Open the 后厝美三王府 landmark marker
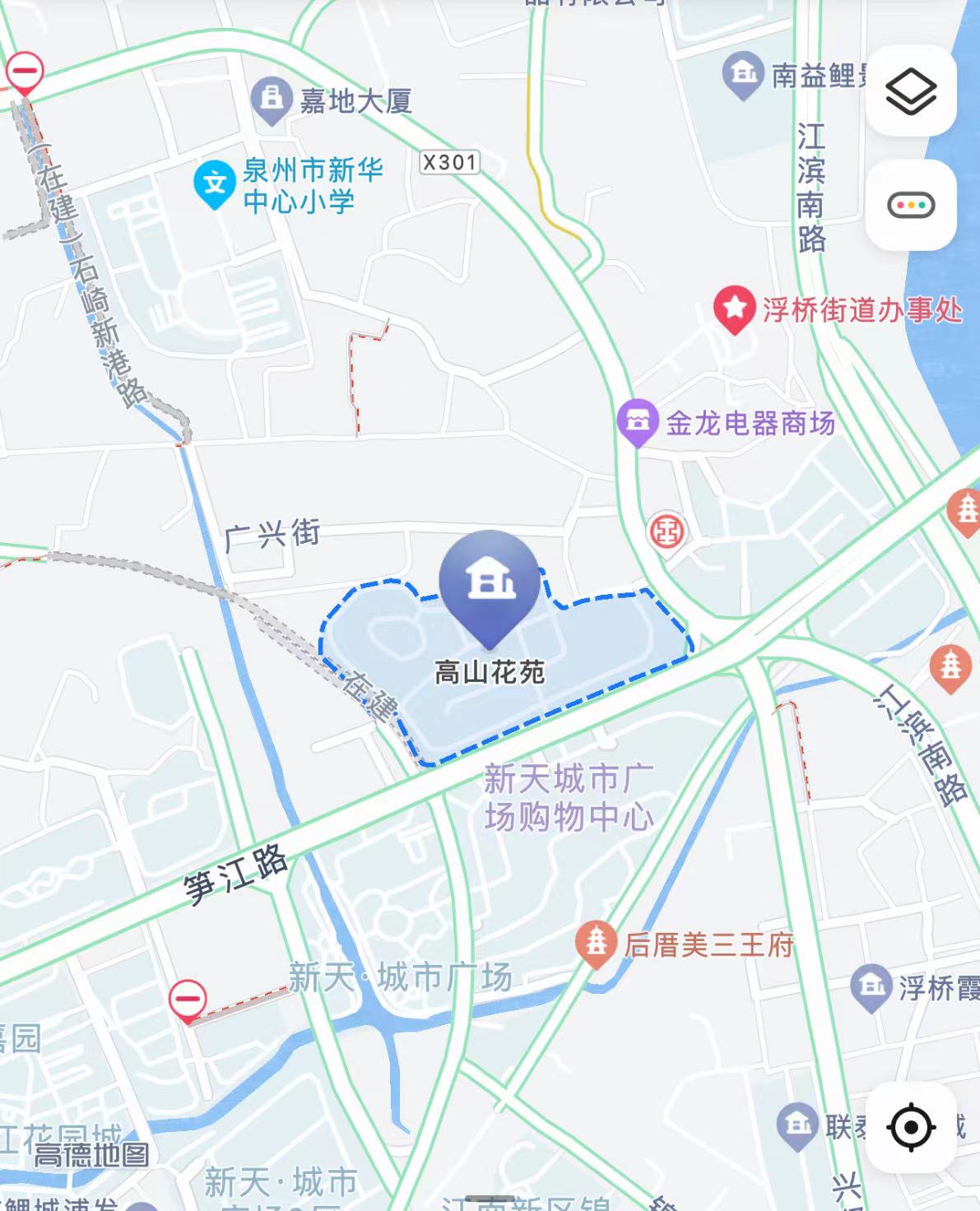The image size is (980, 1211). pos(596,944)
